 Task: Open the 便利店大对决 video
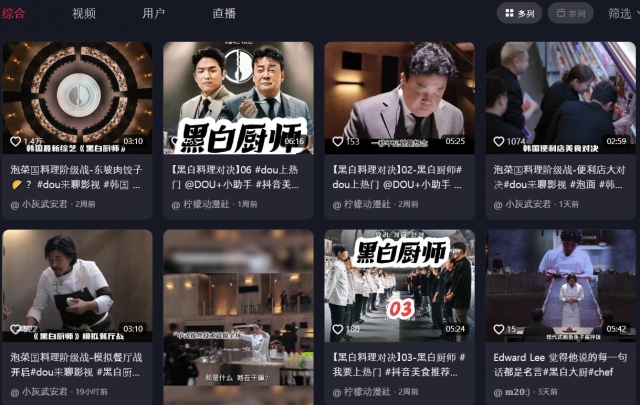[x=560, y=97]
